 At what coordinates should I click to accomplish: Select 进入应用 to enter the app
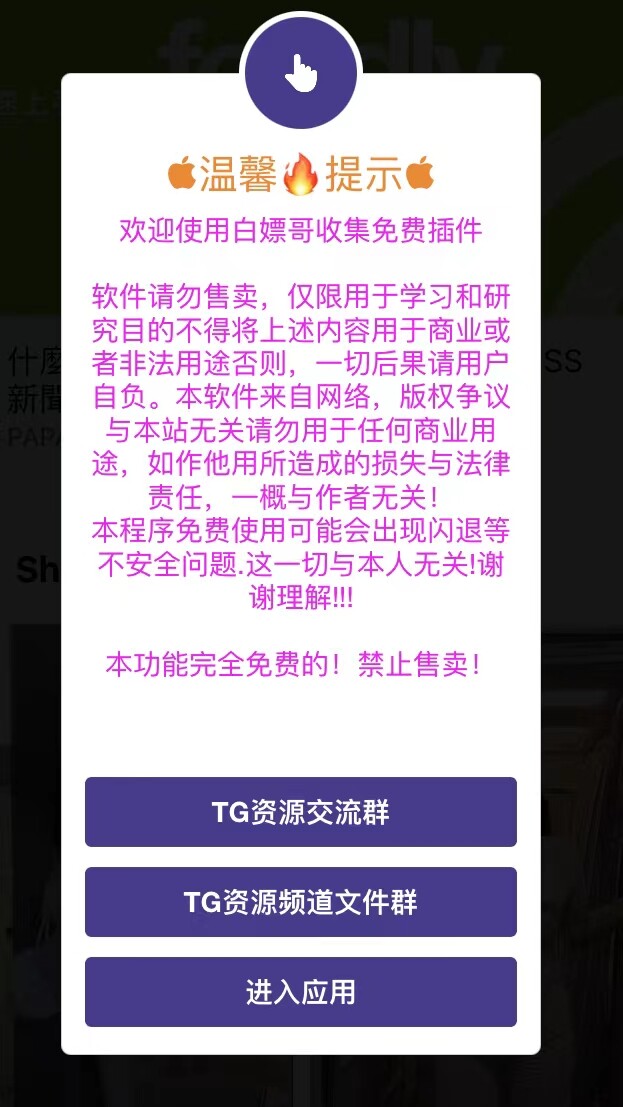301,992
